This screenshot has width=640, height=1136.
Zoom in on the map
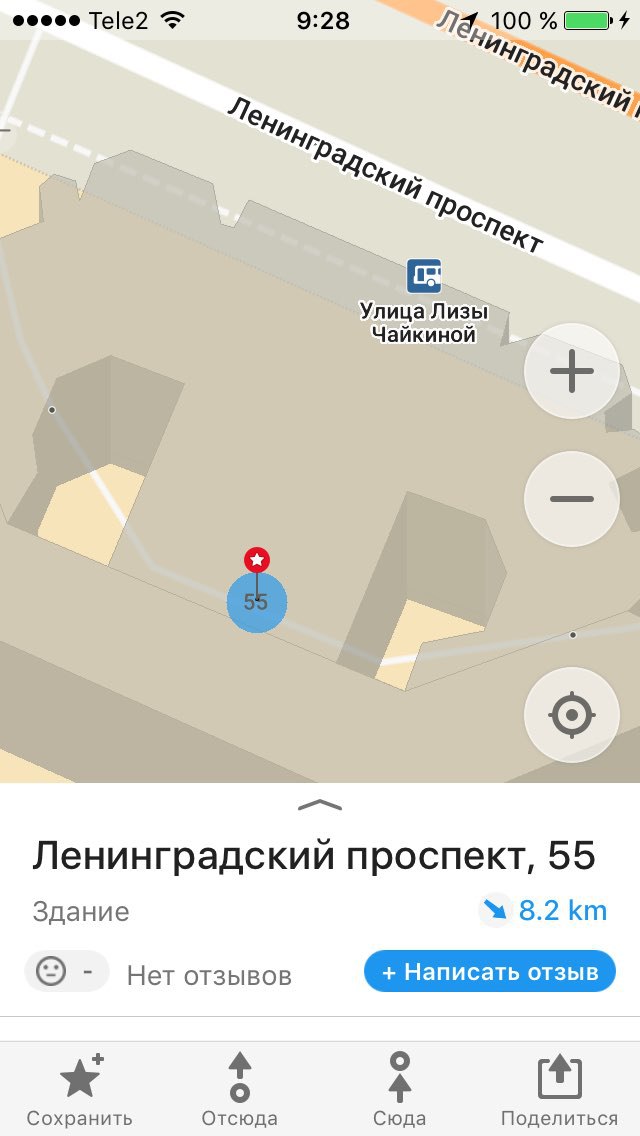571,371
